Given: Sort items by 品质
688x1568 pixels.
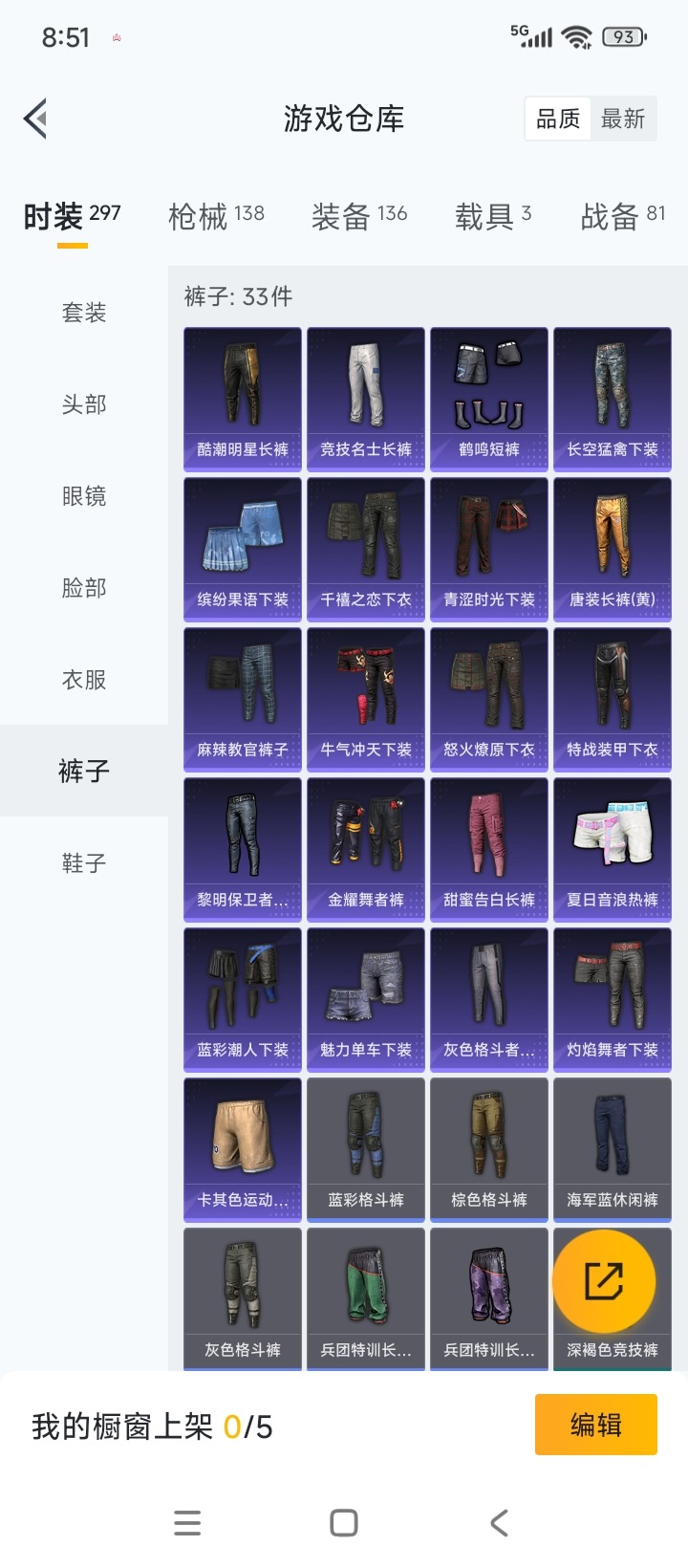Looking at the screenshot, I should click(558, 120).
